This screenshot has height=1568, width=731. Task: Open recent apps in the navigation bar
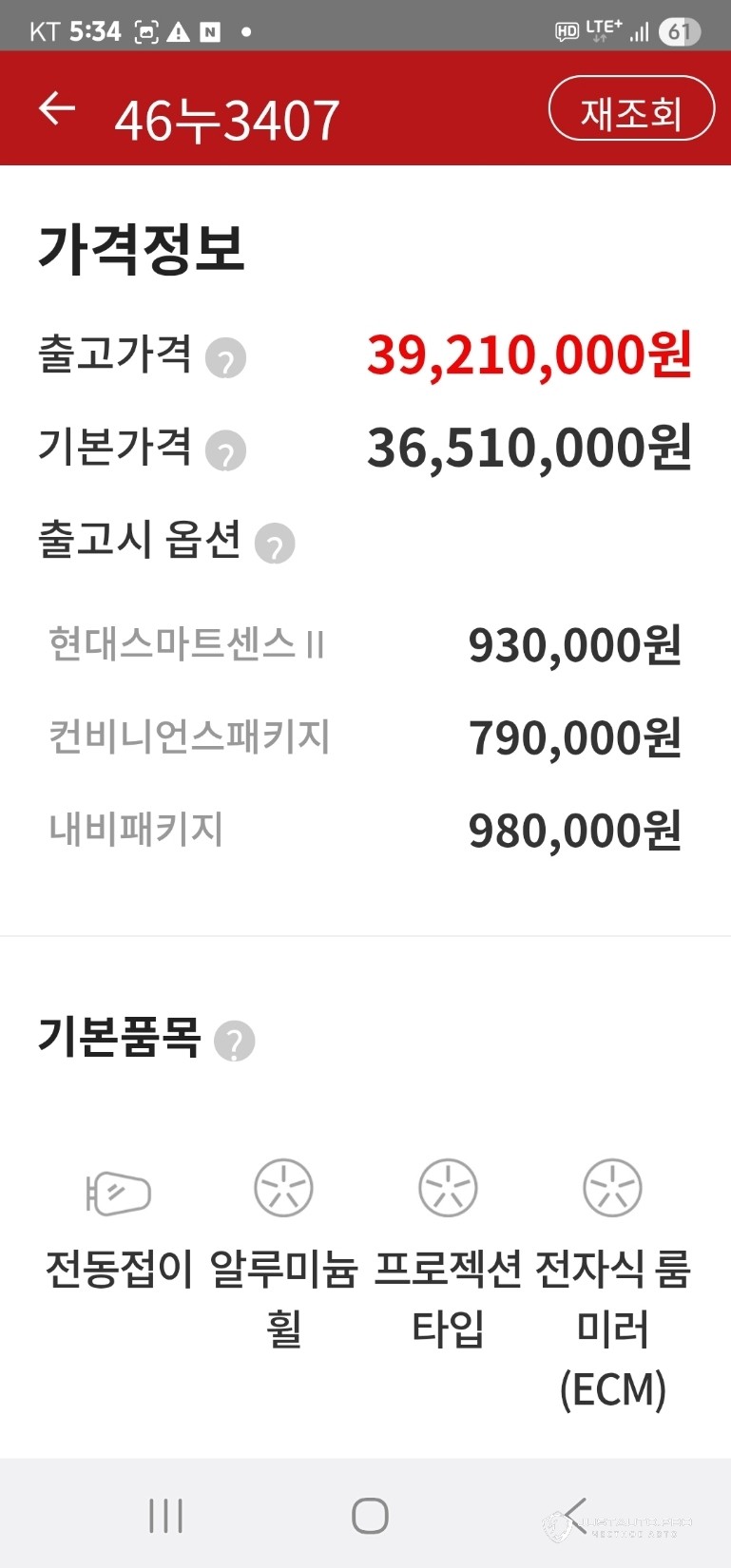coord(165,1515)
